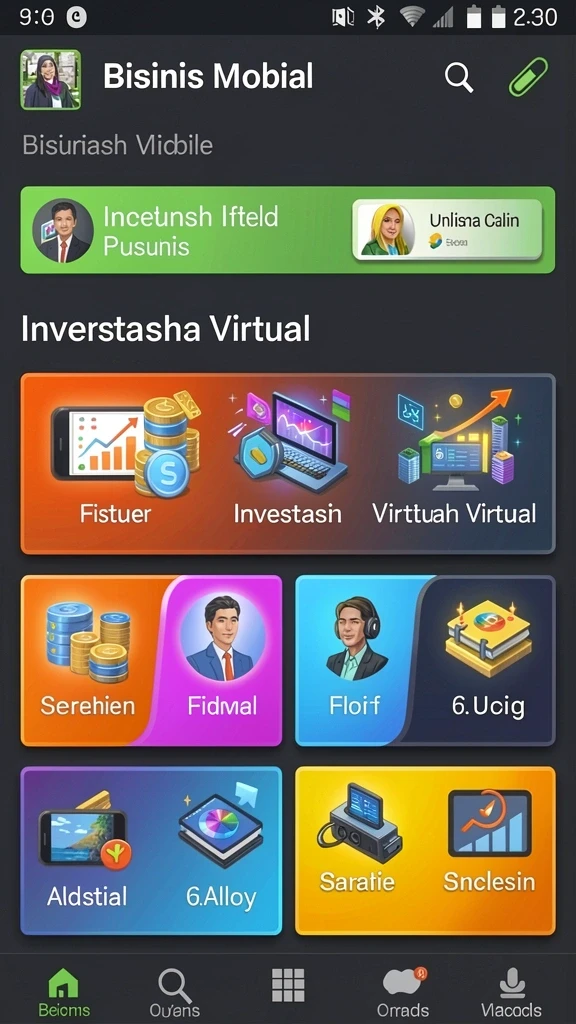Select the Investasin item
Screen dimensions: 576x1024
click(287, 460)
